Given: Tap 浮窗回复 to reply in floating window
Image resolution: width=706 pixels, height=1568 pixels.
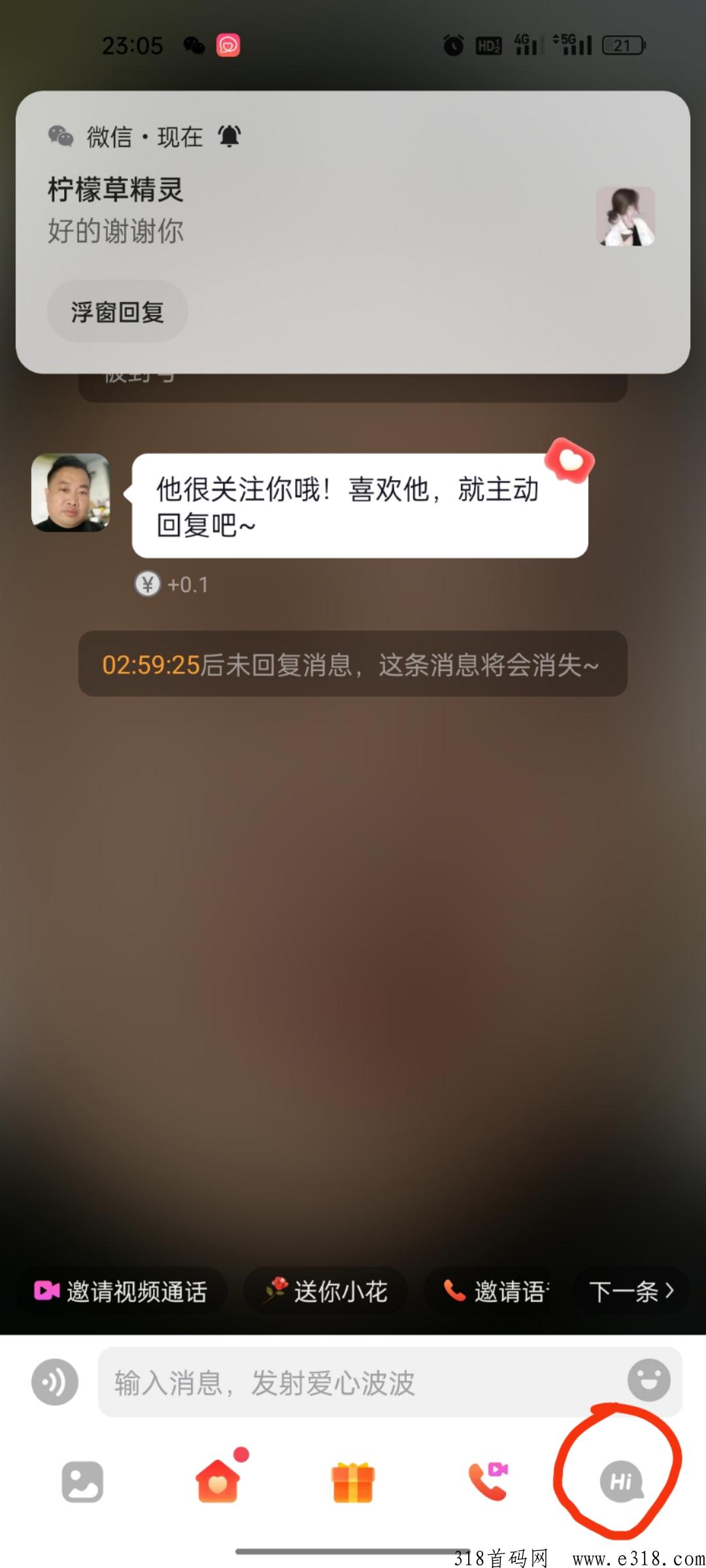Looking at the screenshot, I should coord(118,312).
